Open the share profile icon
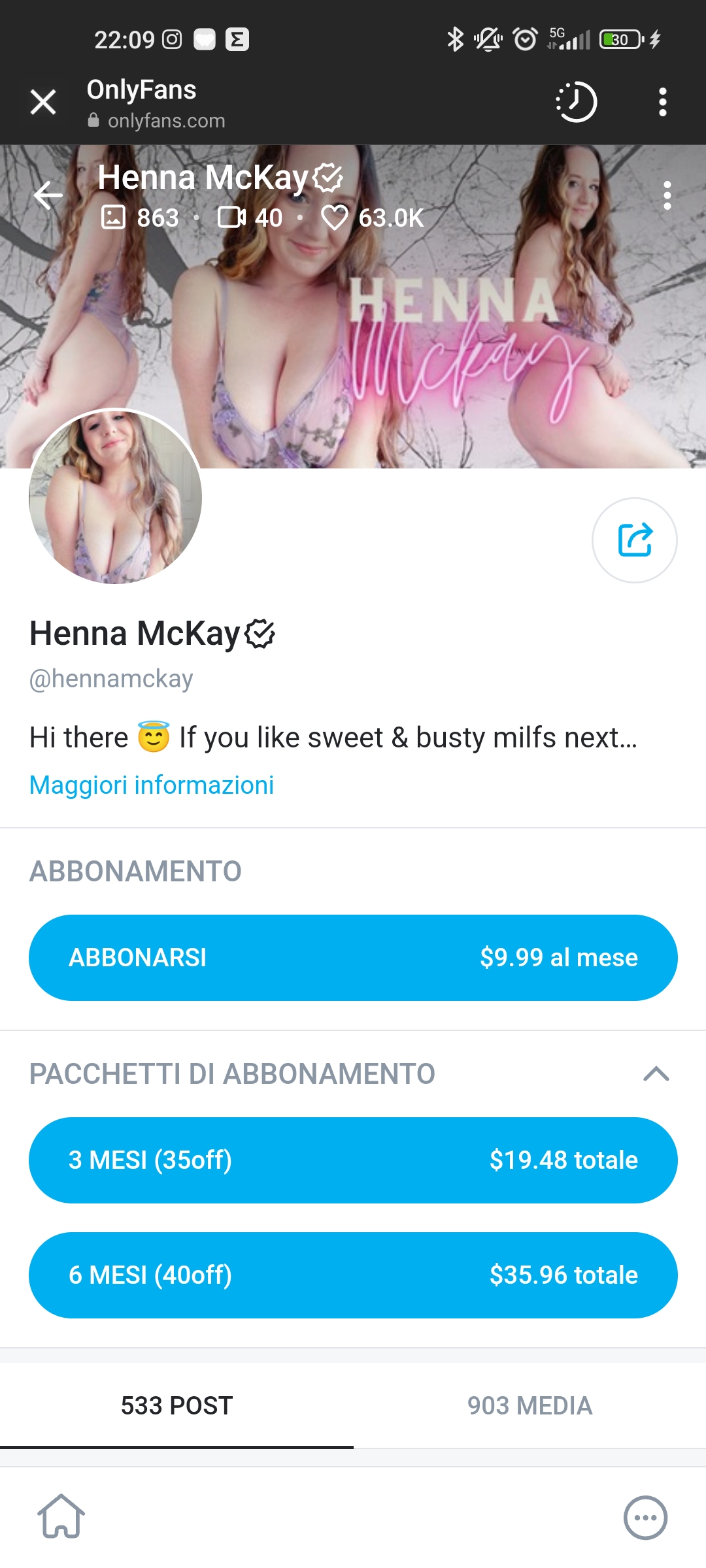 coord(635,539)
